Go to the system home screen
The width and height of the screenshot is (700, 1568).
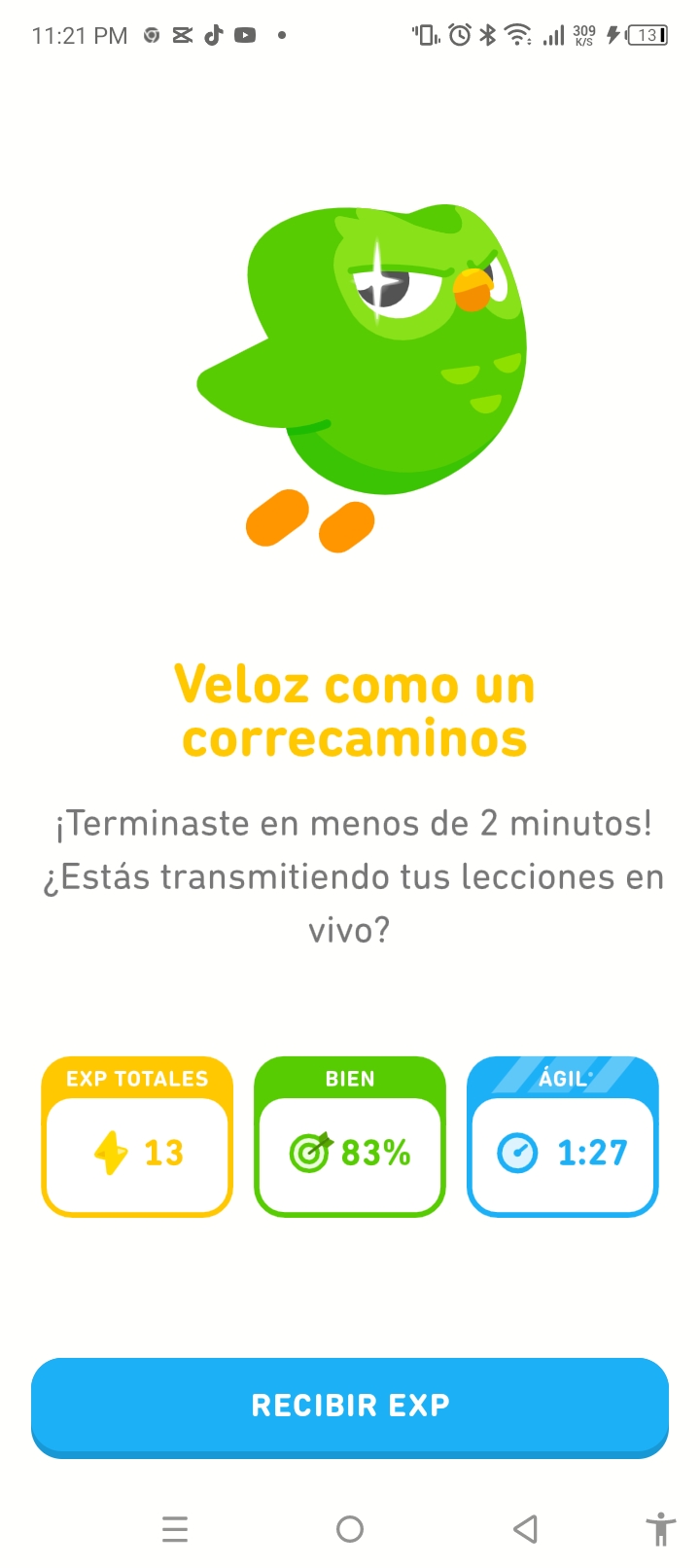coord(350,1529)
